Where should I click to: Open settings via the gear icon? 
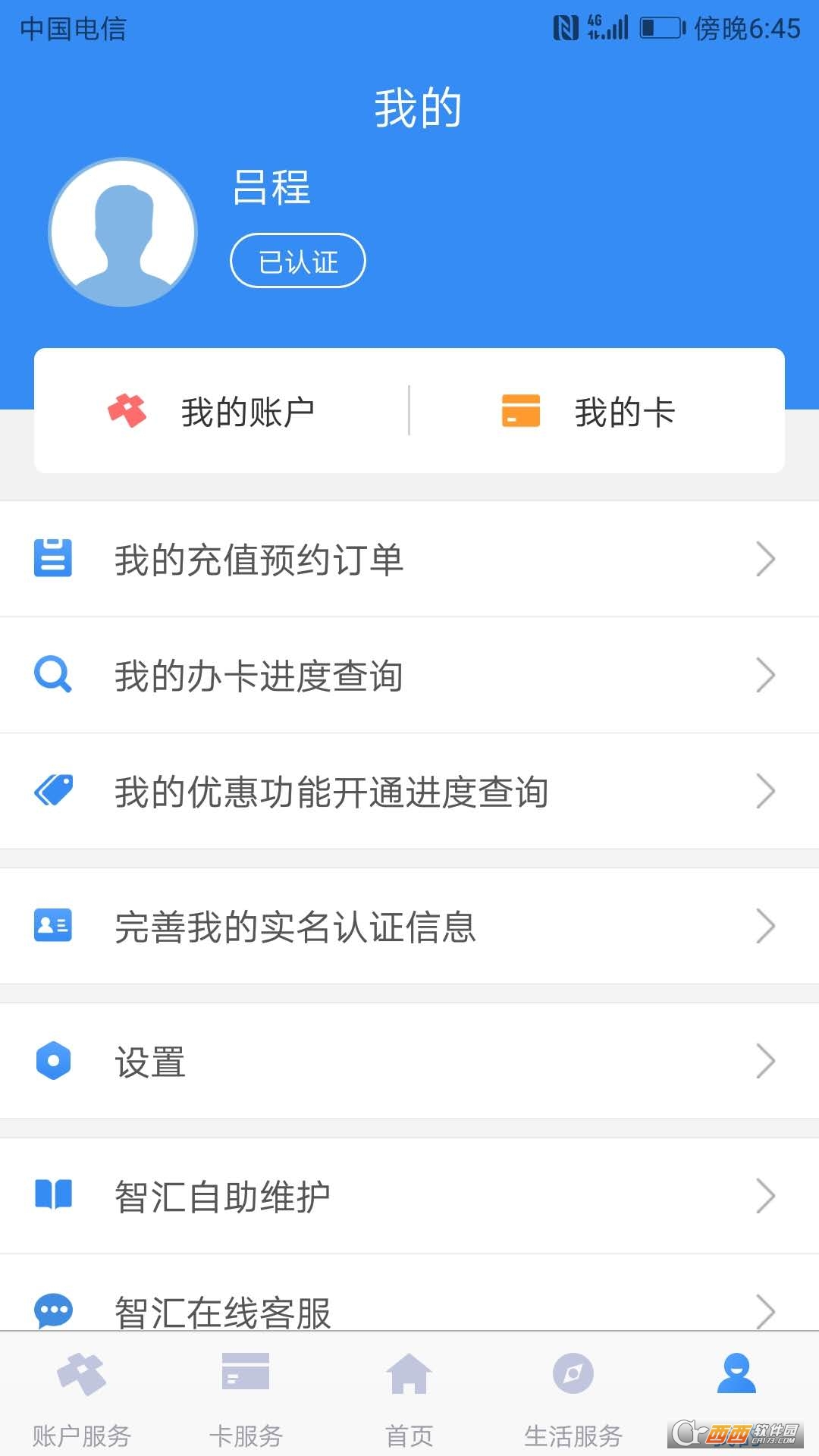click(x=51, y=1061)
